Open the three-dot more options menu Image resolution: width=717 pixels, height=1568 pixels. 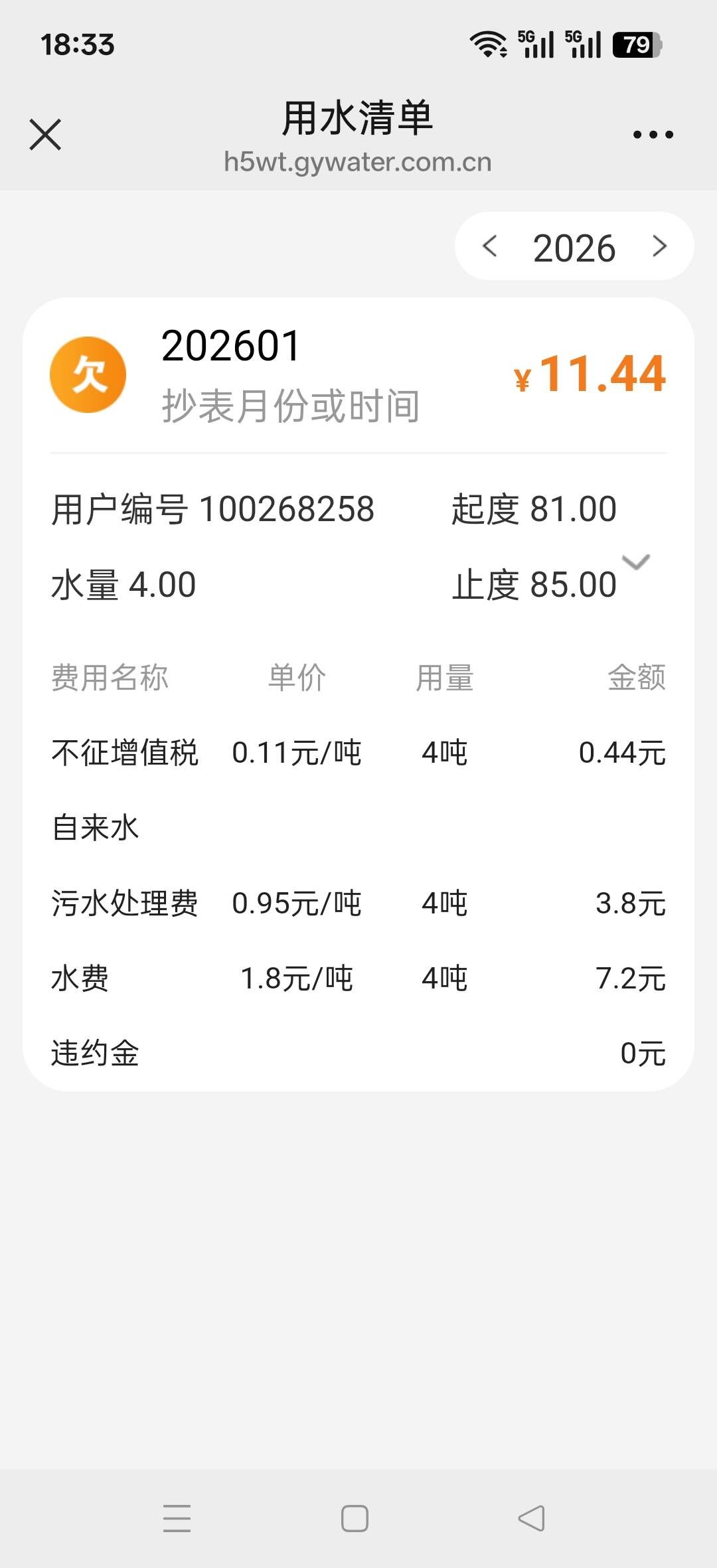point(653,135)
